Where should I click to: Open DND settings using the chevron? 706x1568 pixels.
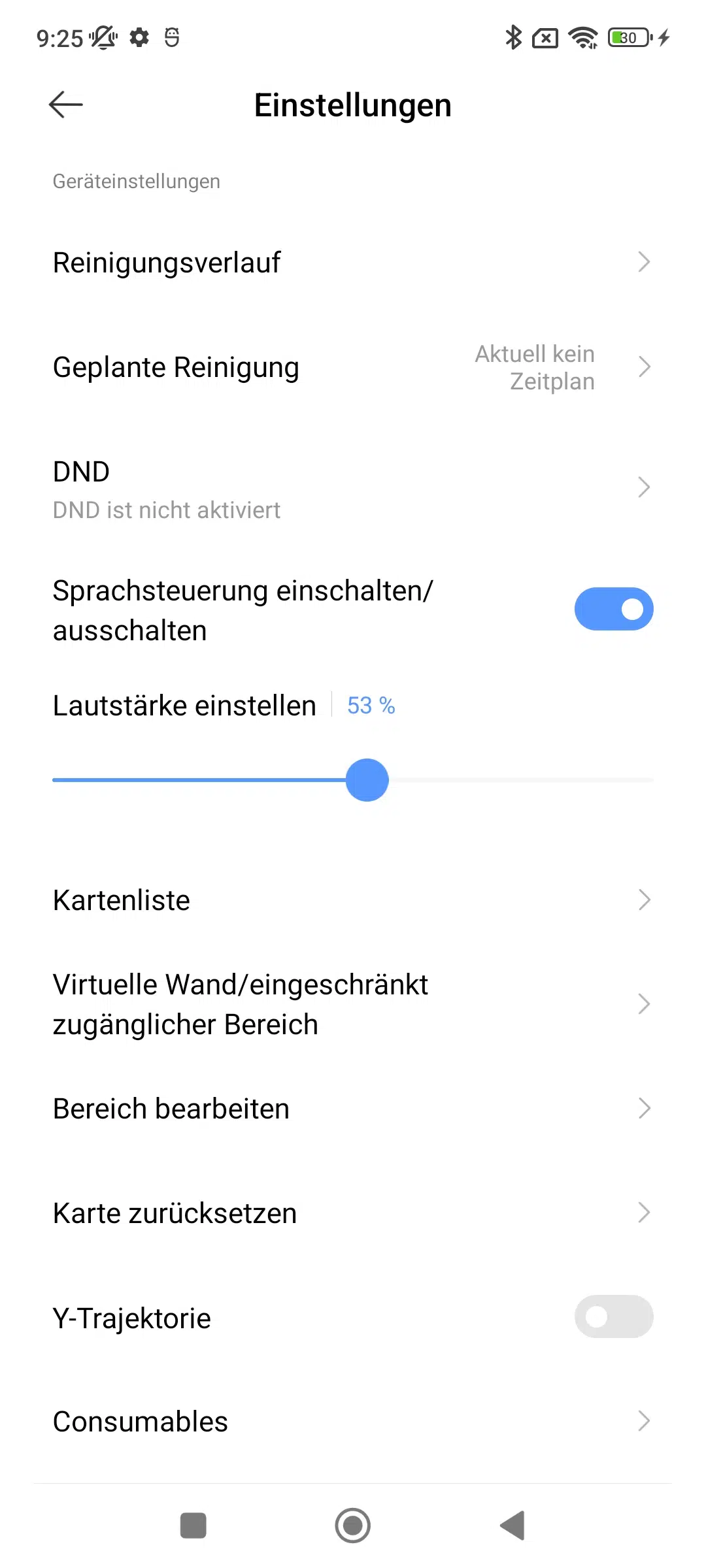pos(644,487)
